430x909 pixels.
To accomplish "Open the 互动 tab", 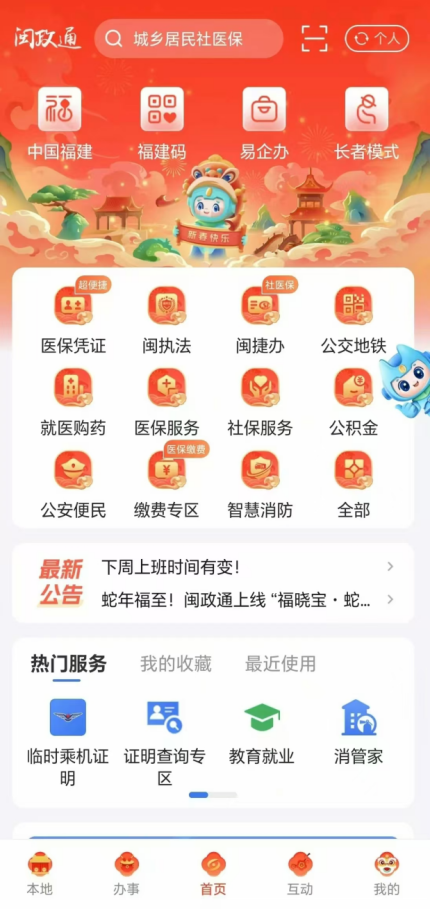I will pyautogui.click(x=300, y=874).
